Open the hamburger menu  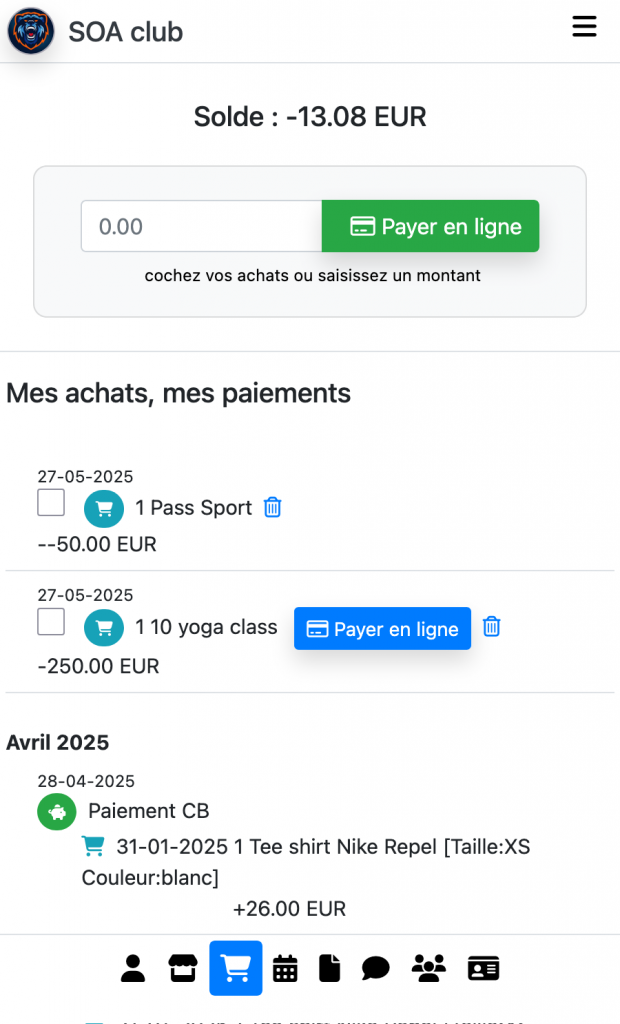[584, 26]
